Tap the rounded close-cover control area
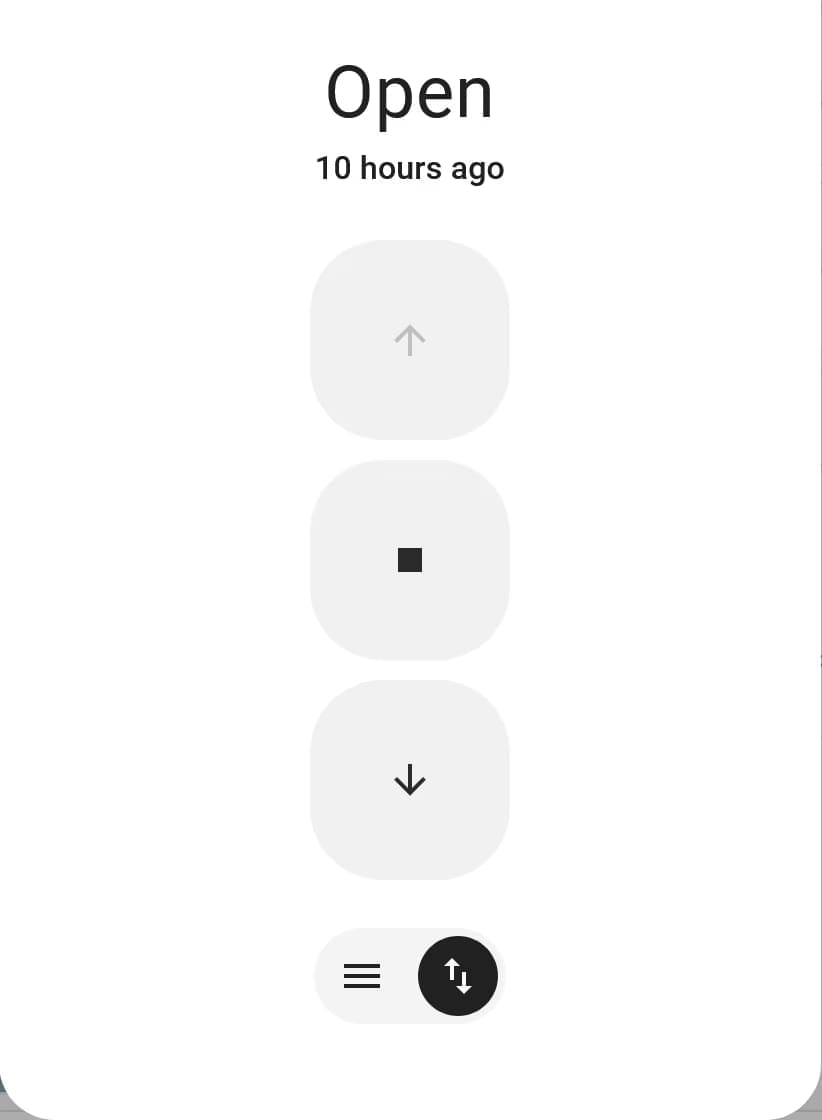The width and height of the screenshot is (822, 1120). [410, 780]
